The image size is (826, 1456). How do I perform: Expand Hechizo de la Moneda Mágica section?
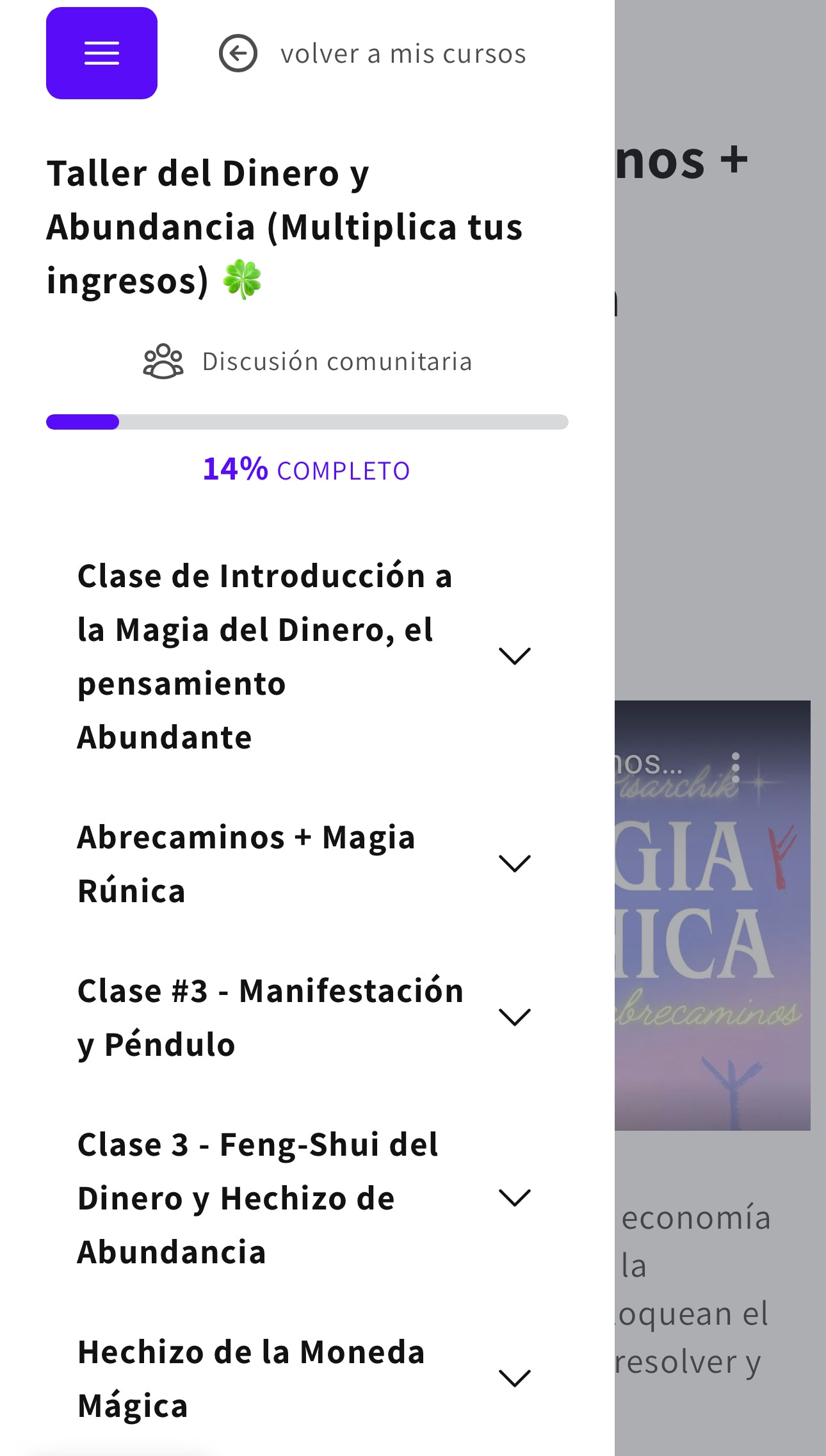(514, 1379)
